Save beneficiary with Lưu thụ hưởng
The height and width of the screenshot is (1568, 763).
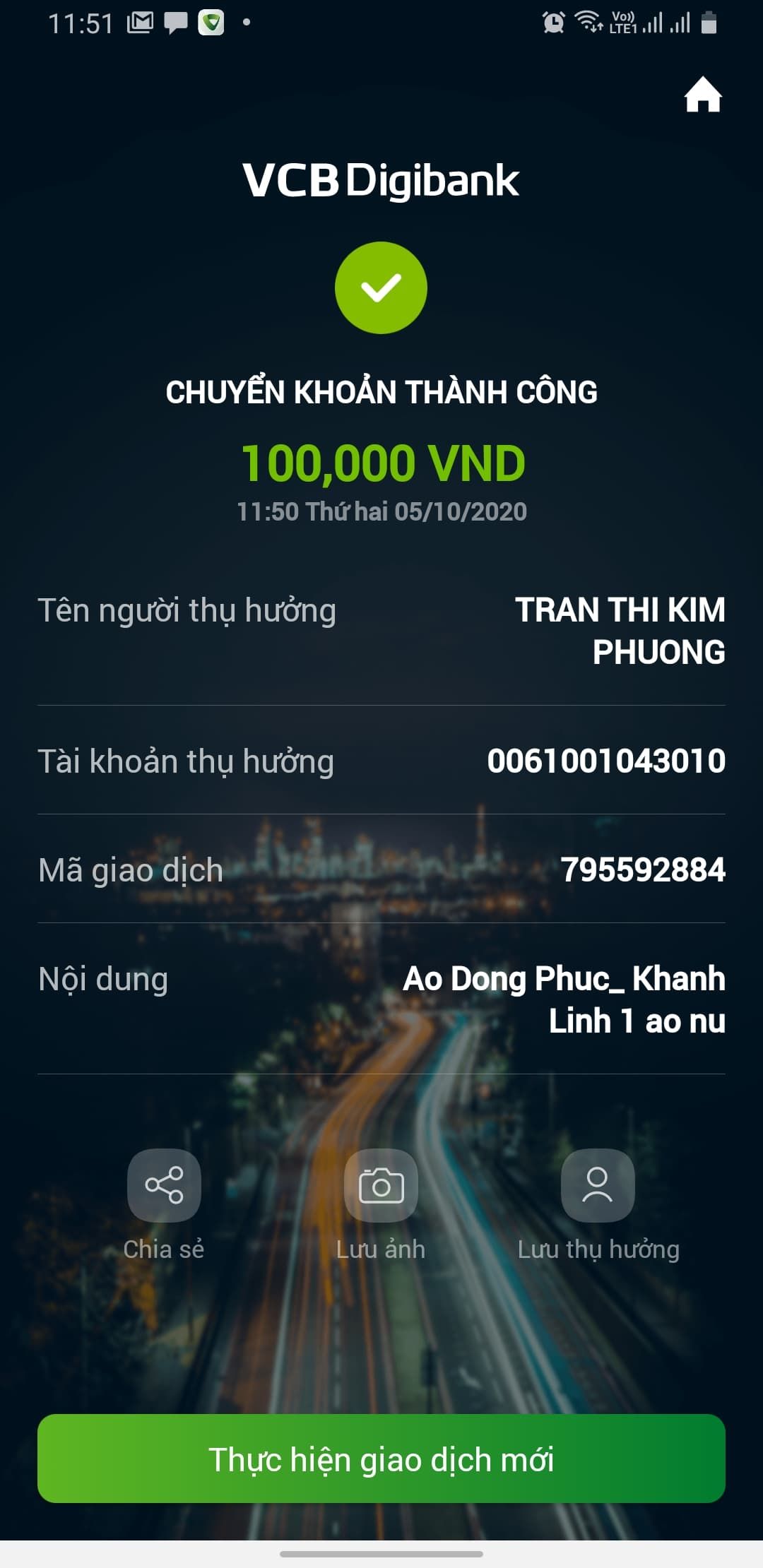pyautogui.click(x=598, y=1186)
